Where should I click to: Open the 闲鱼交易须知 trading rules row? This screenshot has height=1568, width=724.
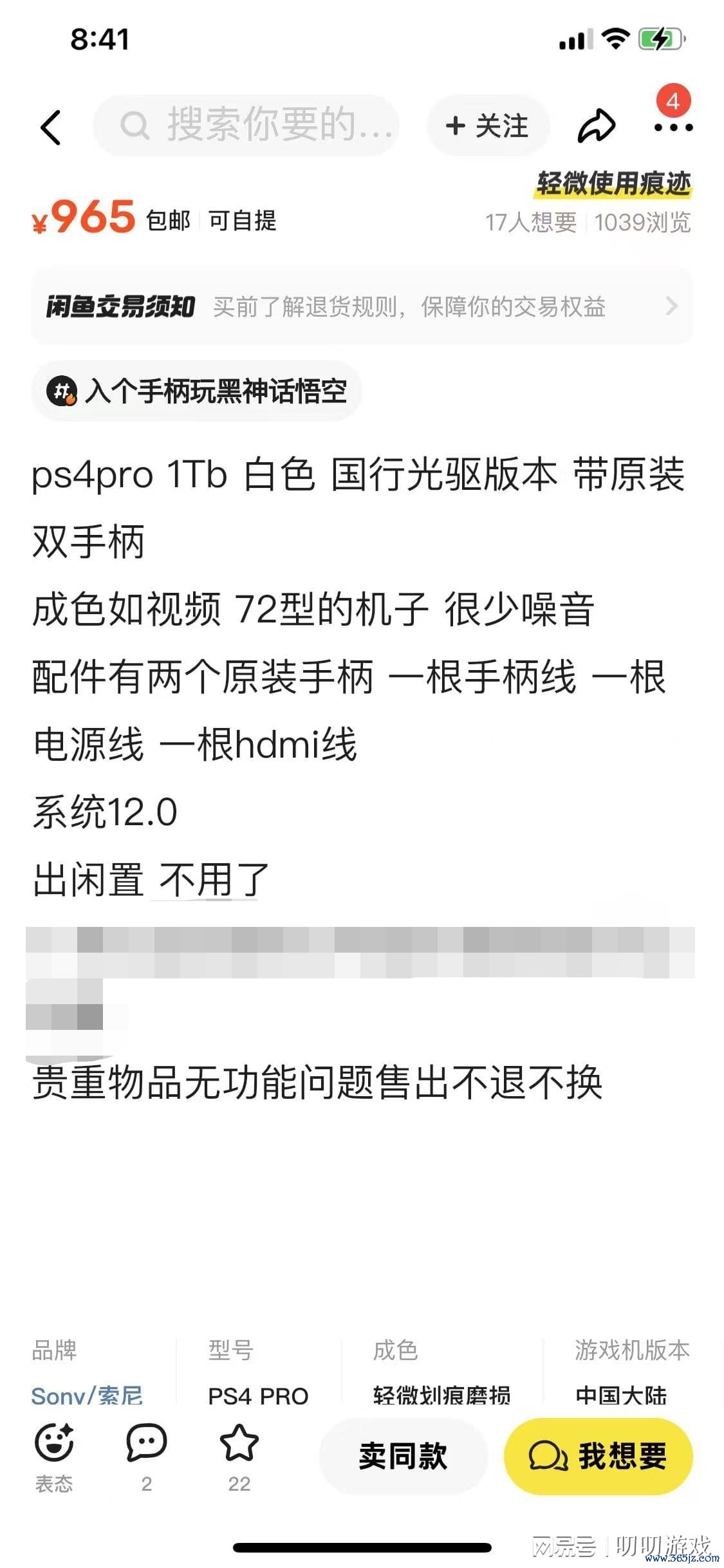pyautogui.click(x=362, y=306)
